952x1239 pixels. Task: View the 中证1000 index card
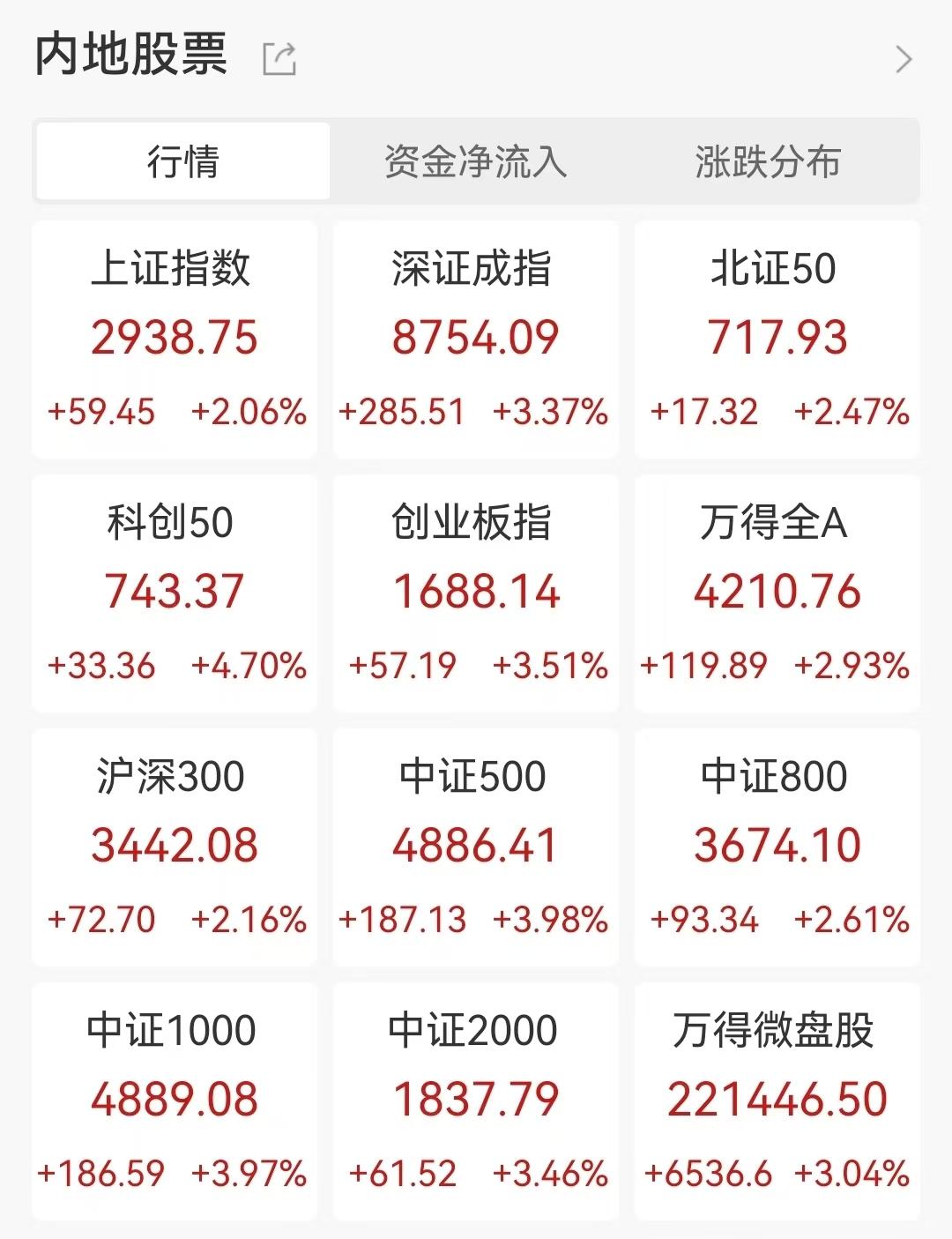(175, 1101)
